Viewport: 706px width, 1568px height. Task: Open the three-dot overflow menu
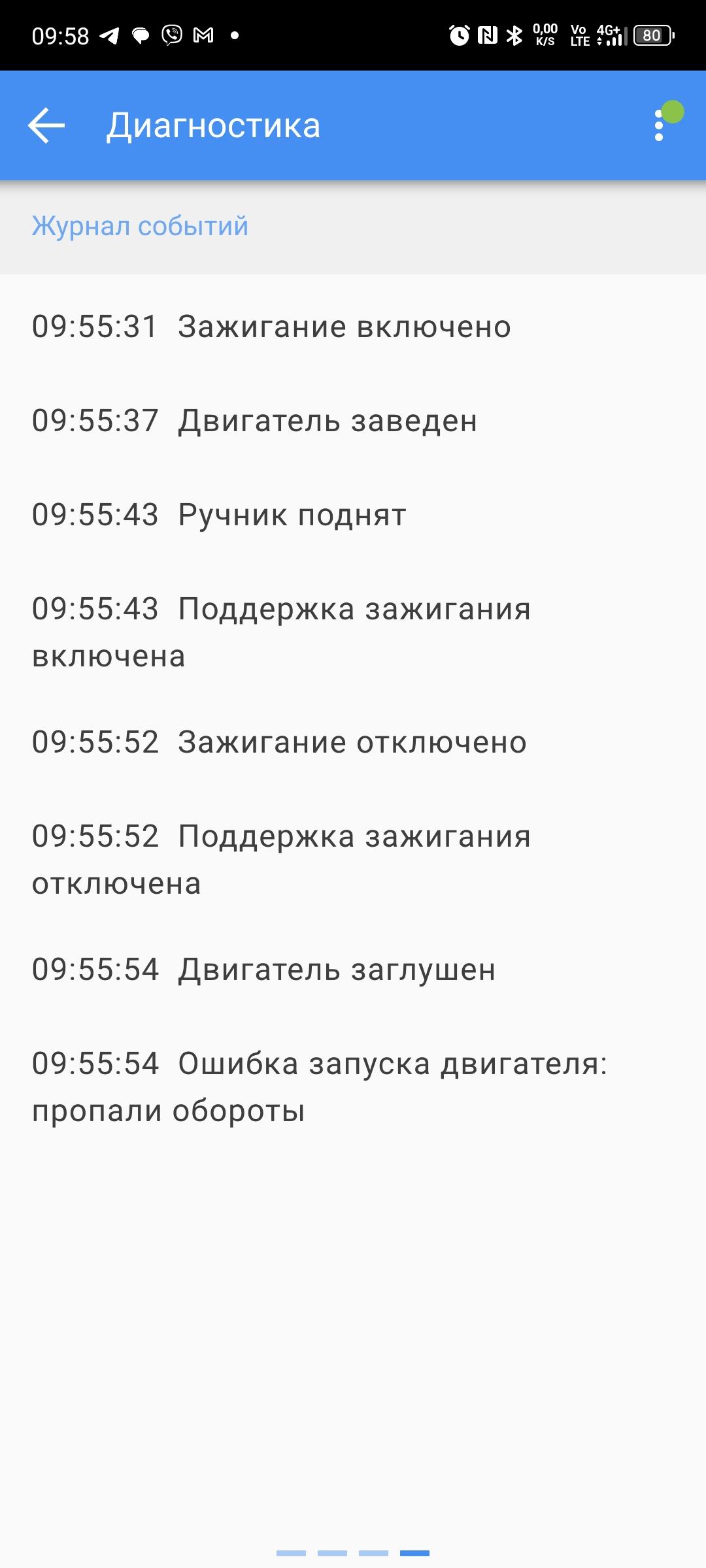(659, 125)
